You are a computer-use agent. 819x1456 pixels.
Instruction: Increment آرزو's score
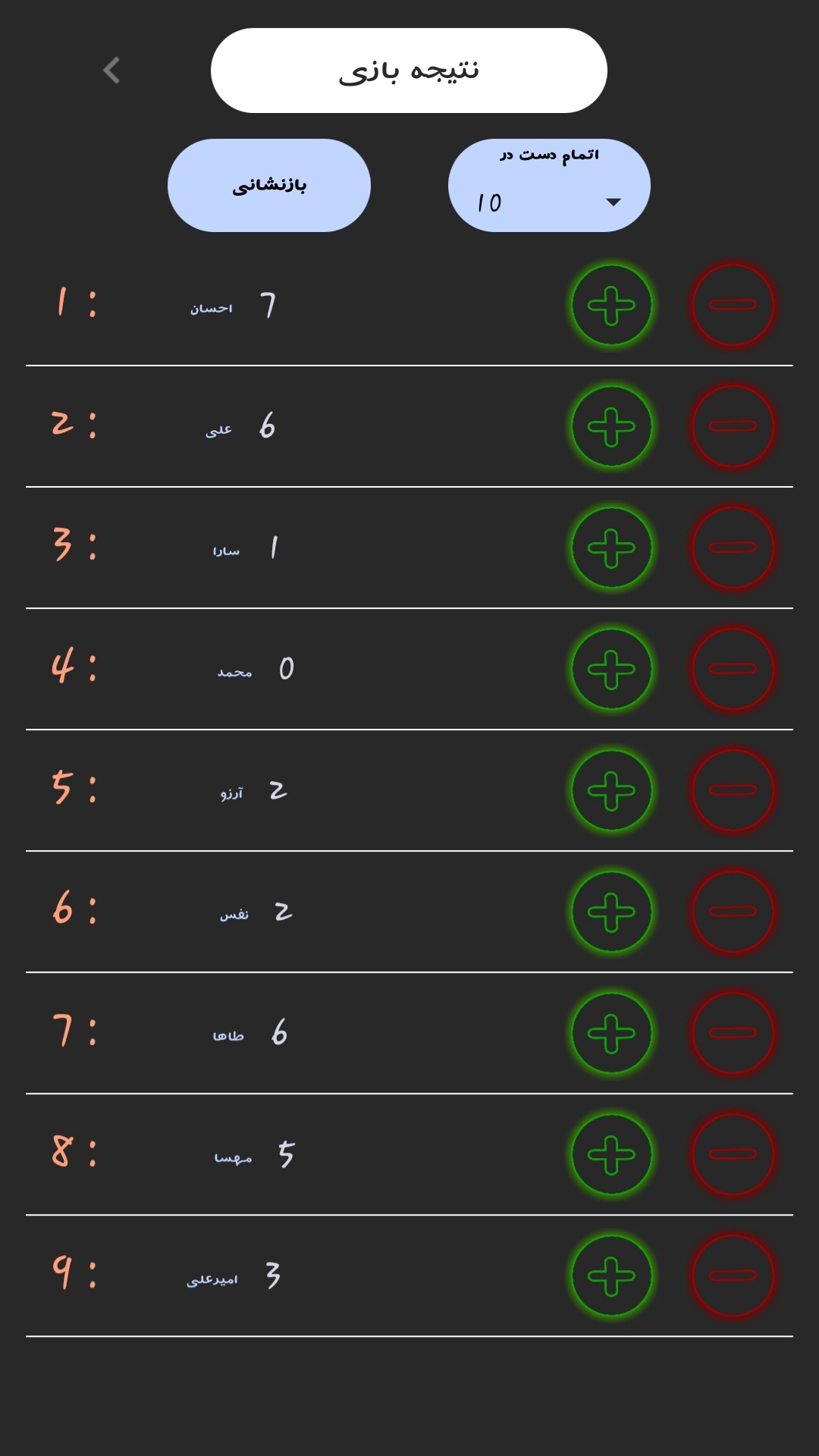click(611, 791)
